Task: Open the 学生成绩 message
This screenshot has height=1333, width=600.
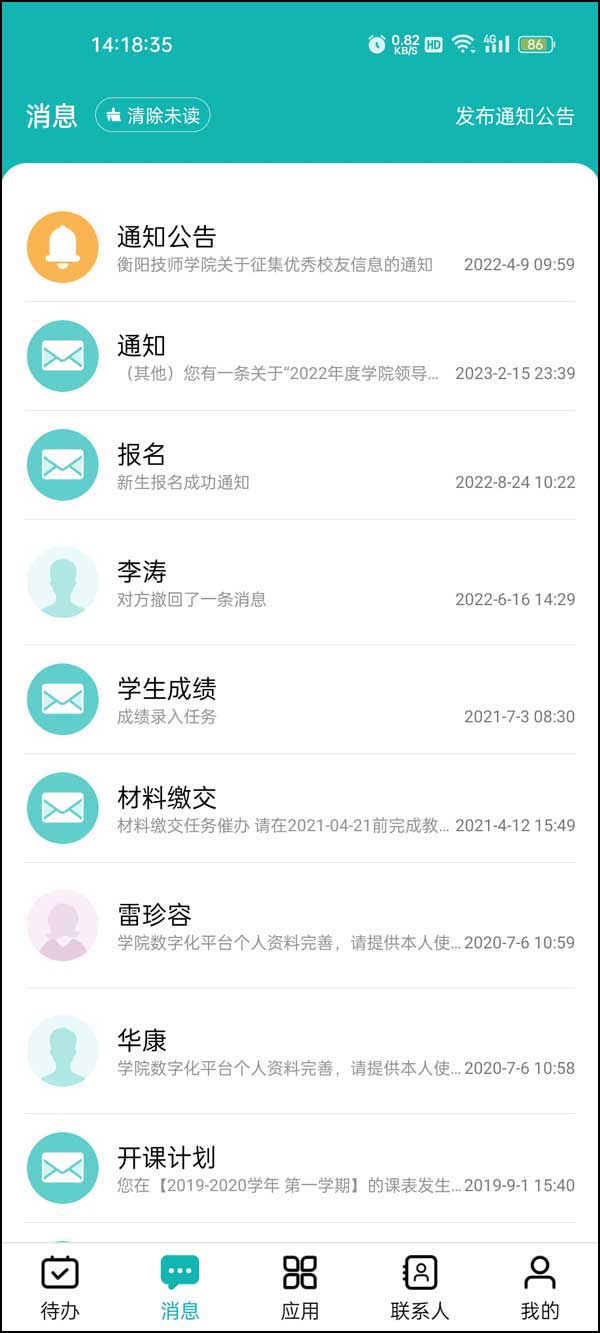Action: click(x=300, y=700)
